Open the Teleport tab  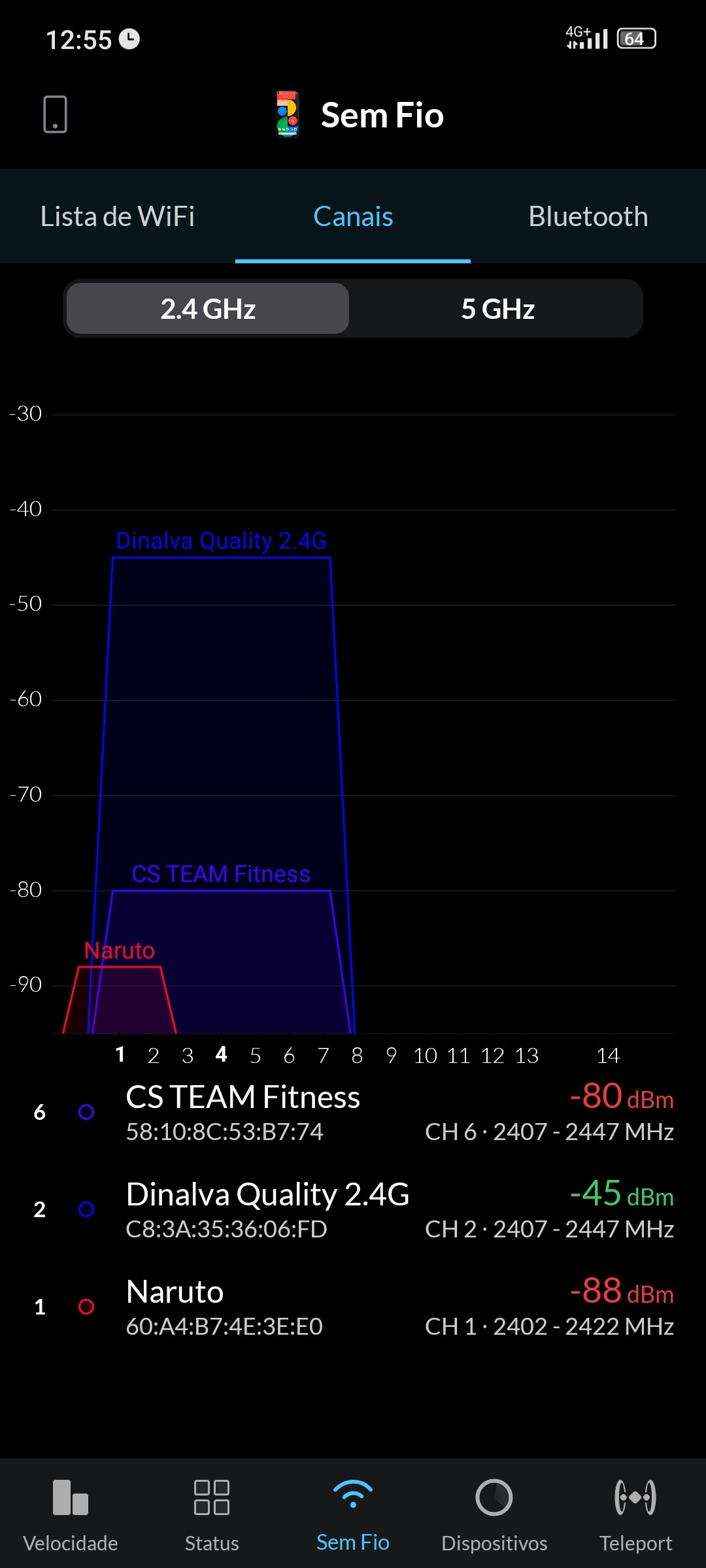tap(635, 1513)
